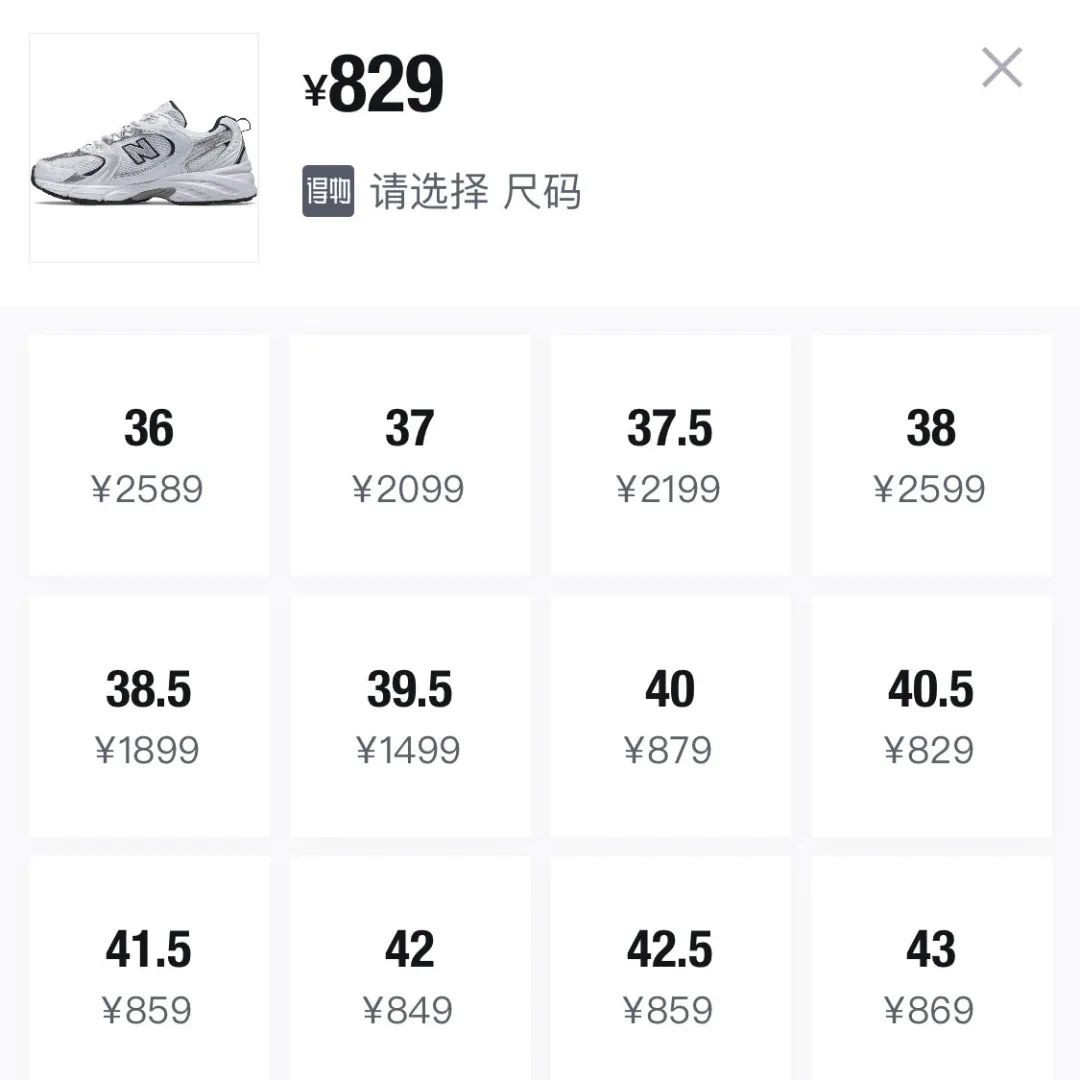The image size is (1080, 1080).
Task: Pick size 37.5 at ¥2199
Action: tap(670, 455)
